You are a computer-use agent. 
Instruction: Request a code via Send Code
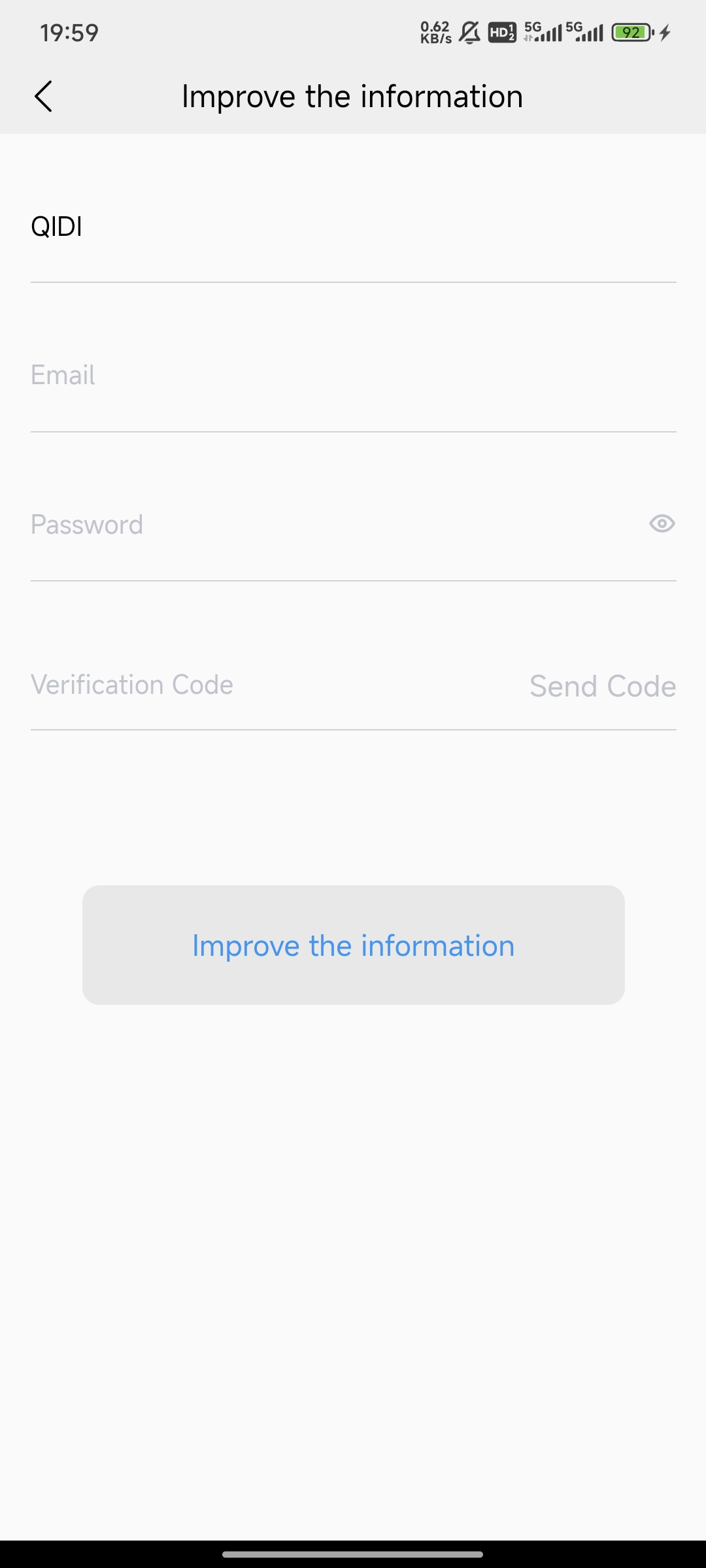602,687
